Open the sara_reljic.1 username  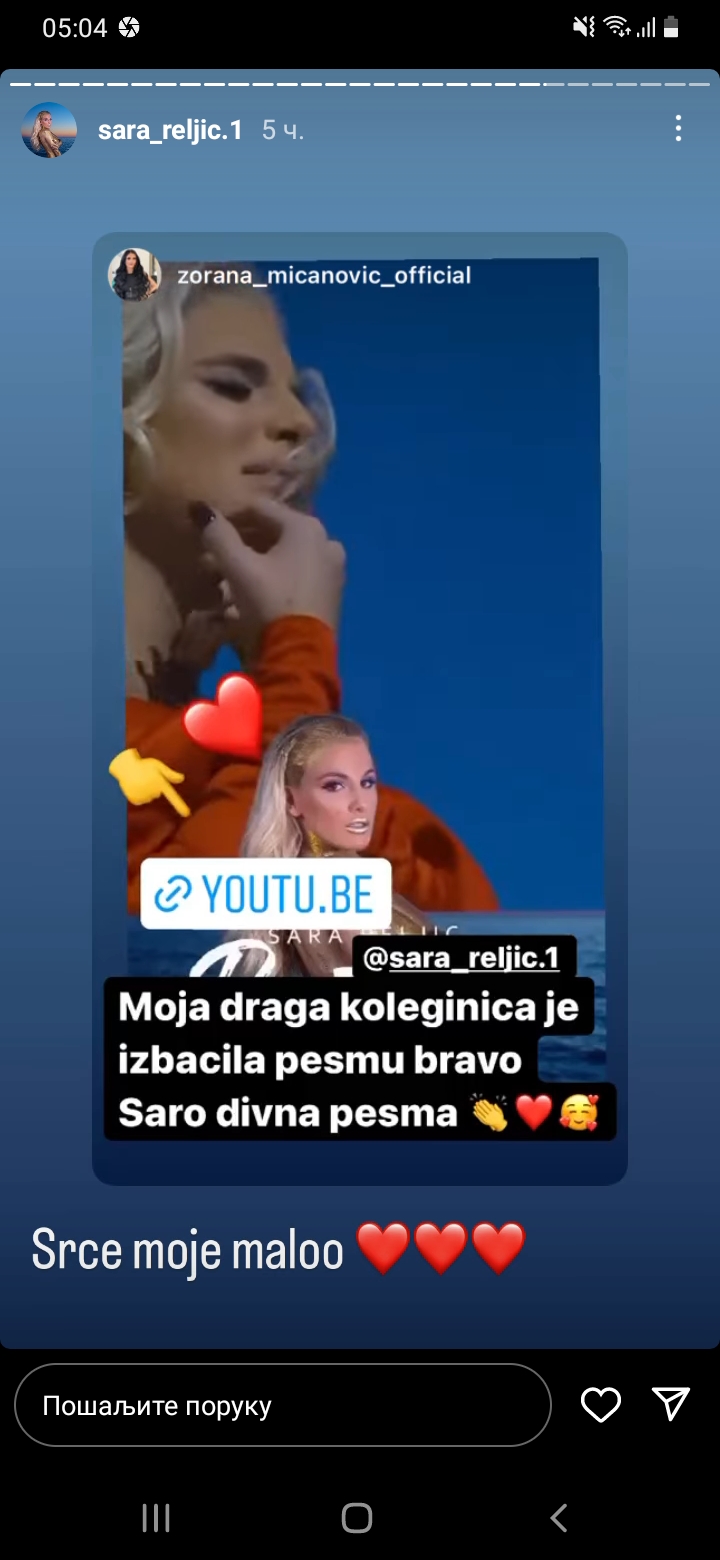[x=170, y=130]
